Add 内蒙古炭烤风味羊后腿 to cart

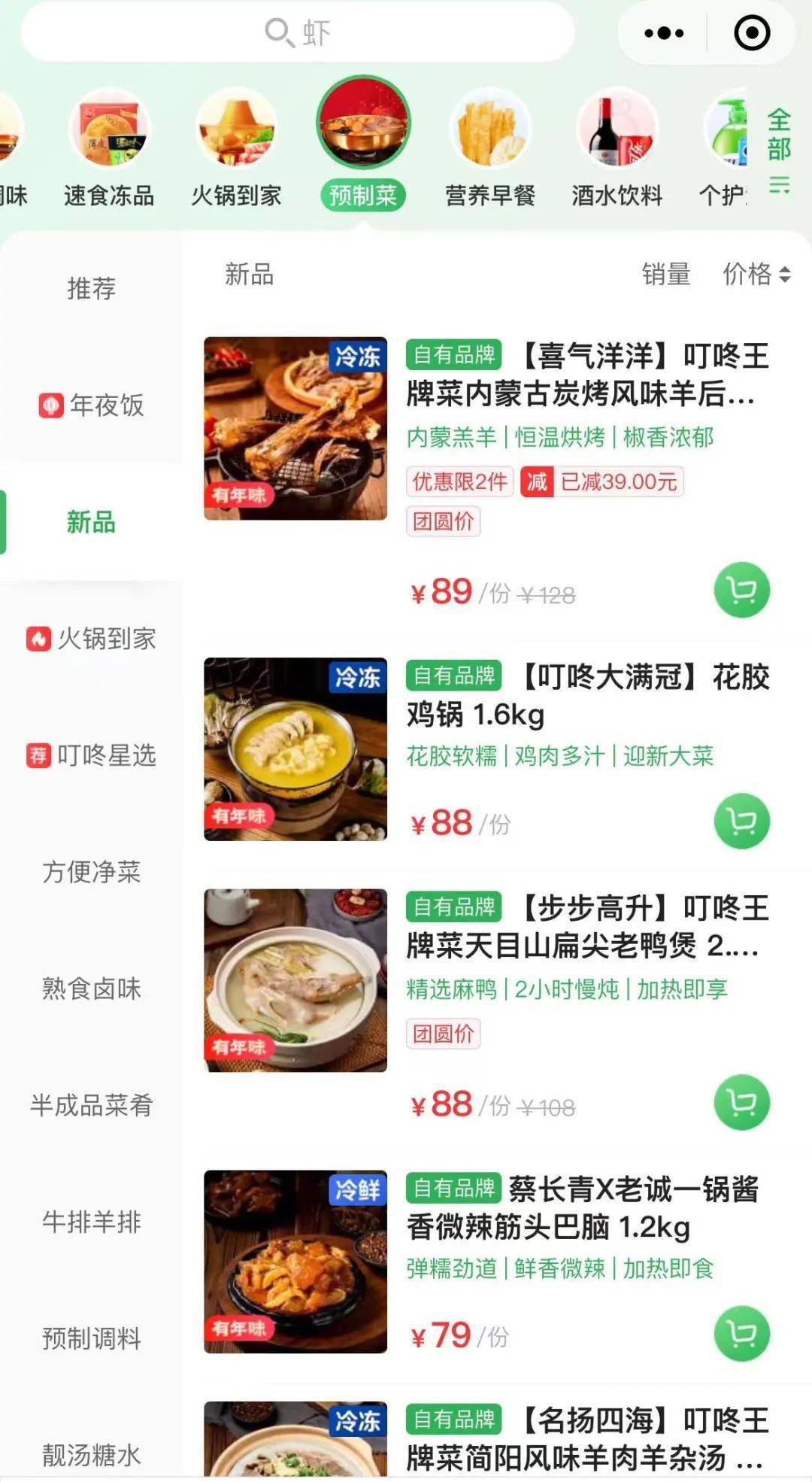pos(741,591)
